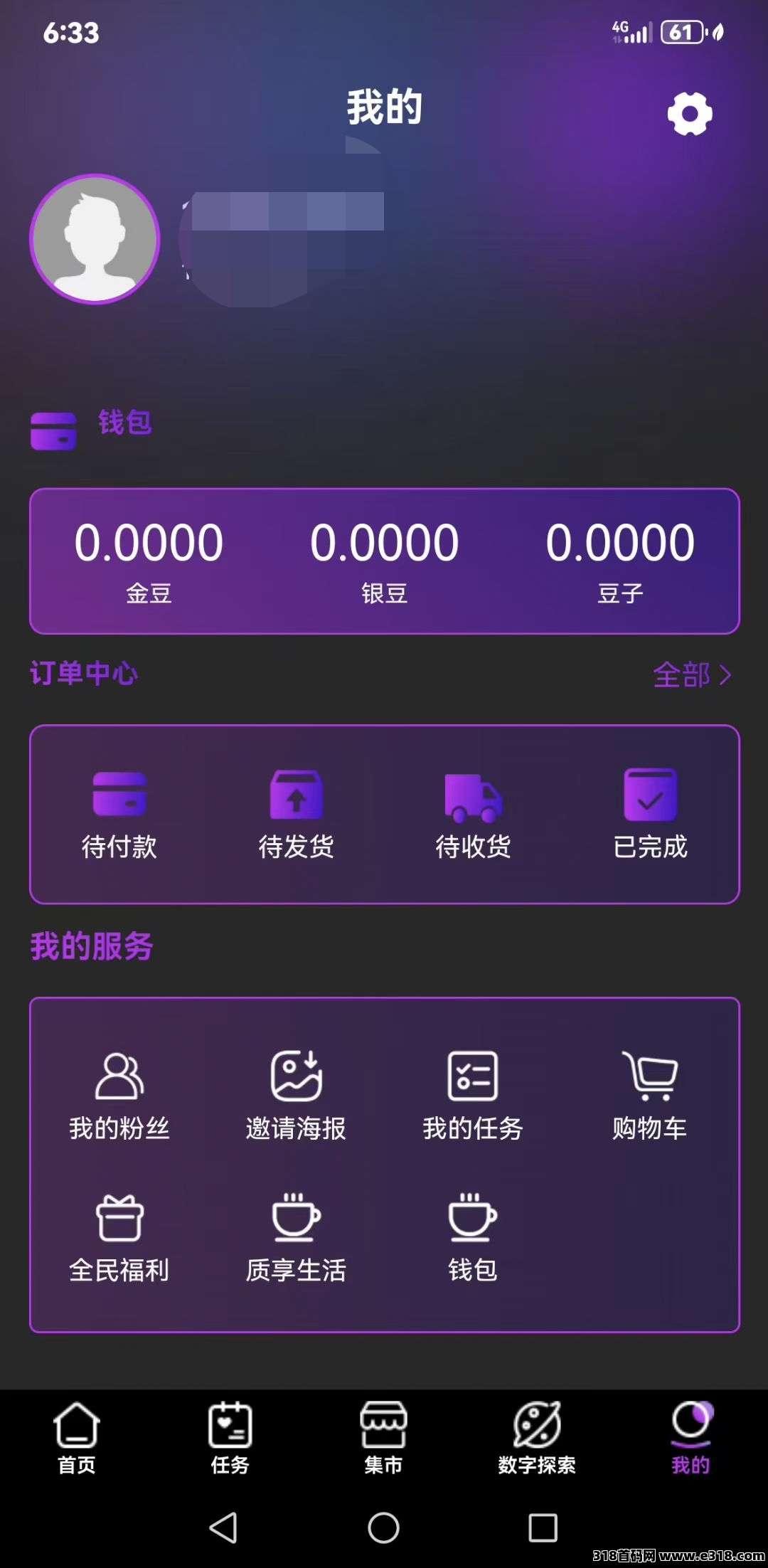Open the settings gear icon
This screenshot has width=768, height=1568.
pyautogui.click(x=690, y=113)
